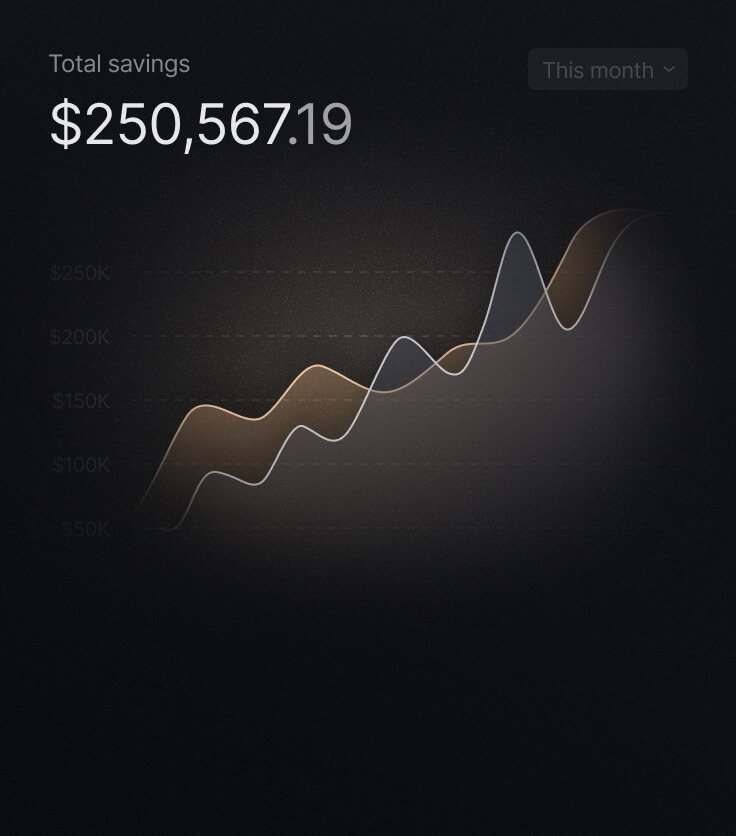Screen dimensions: 736x836
Task: Click the highest peak of the white line
Action: coord(518,235)
